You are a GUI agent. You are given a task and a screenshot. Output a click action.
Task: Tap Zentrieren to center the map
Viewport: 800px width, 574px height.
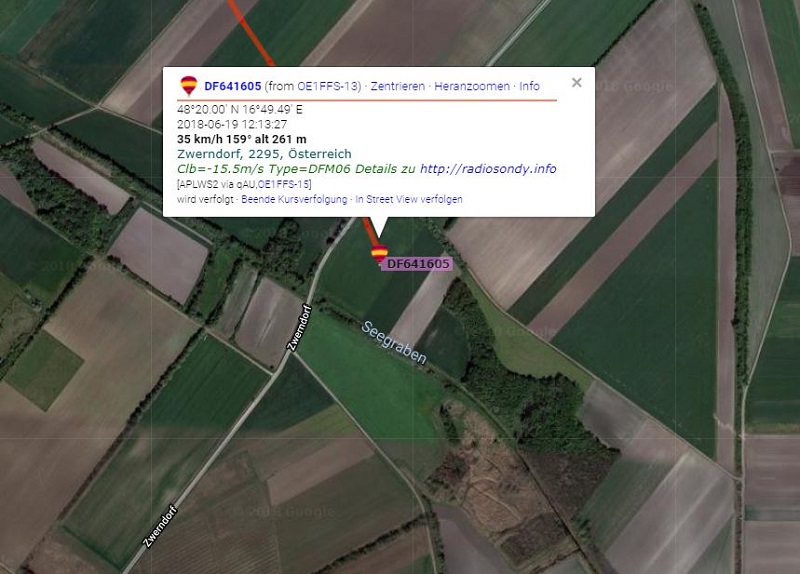tap(397, 87)
